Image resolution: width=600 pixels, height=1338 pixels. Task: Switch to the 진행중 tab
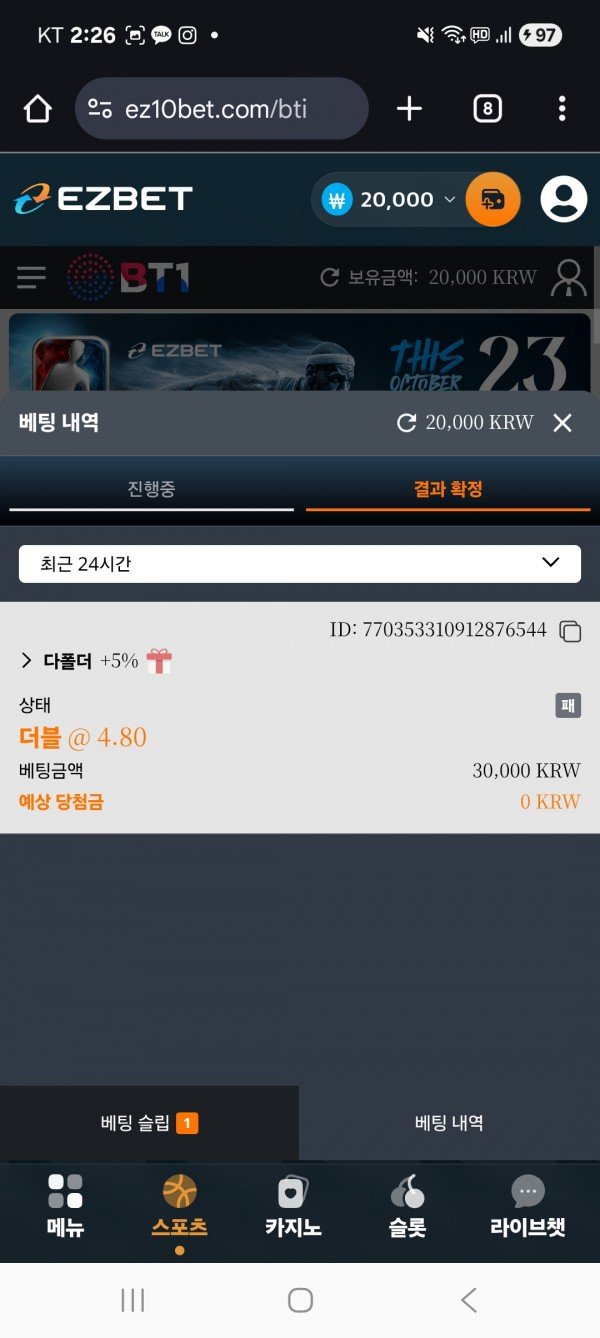(x=152, y=489)
